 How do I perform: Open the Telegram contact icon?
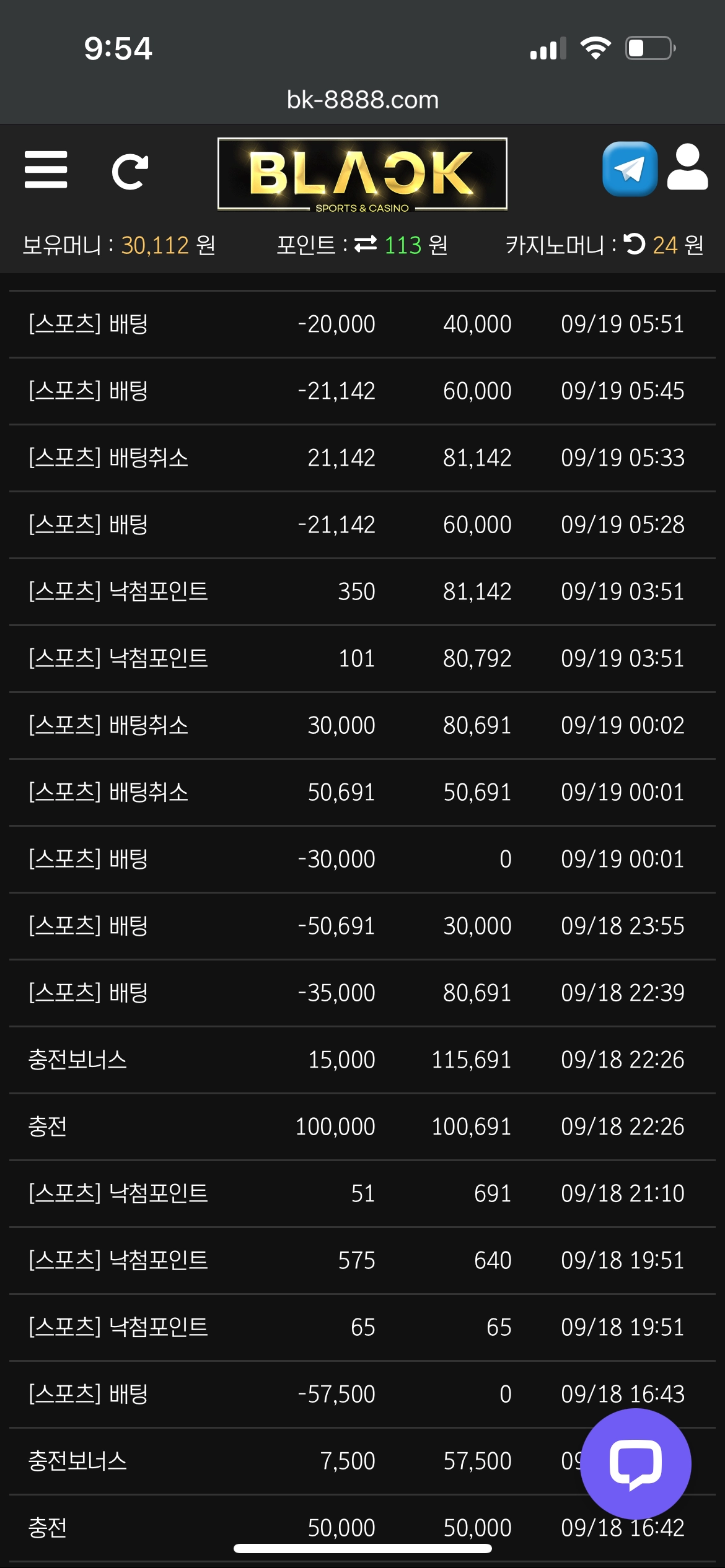630,168
